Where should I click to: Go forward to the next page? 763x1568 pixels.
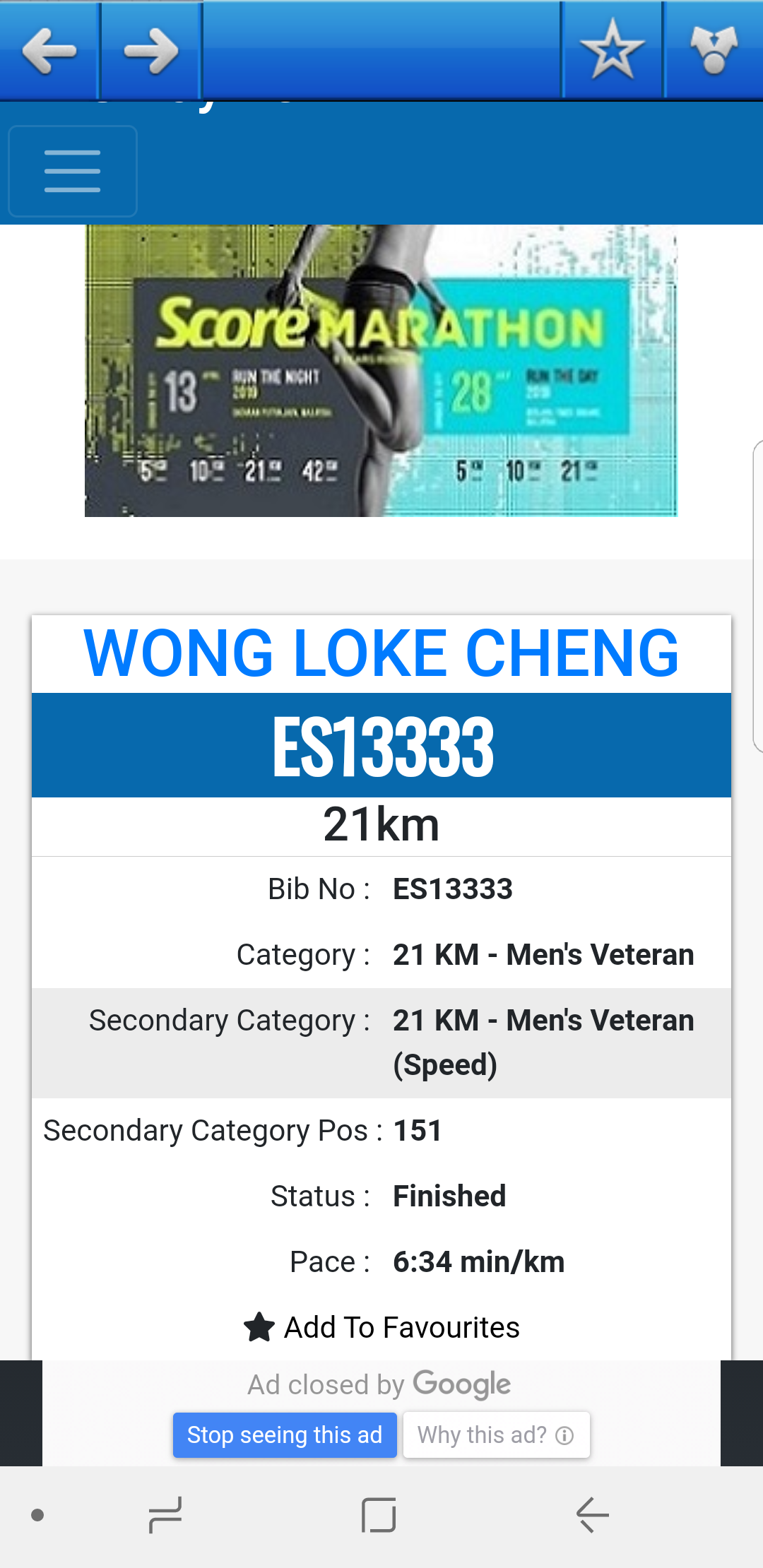click(150, 51)
